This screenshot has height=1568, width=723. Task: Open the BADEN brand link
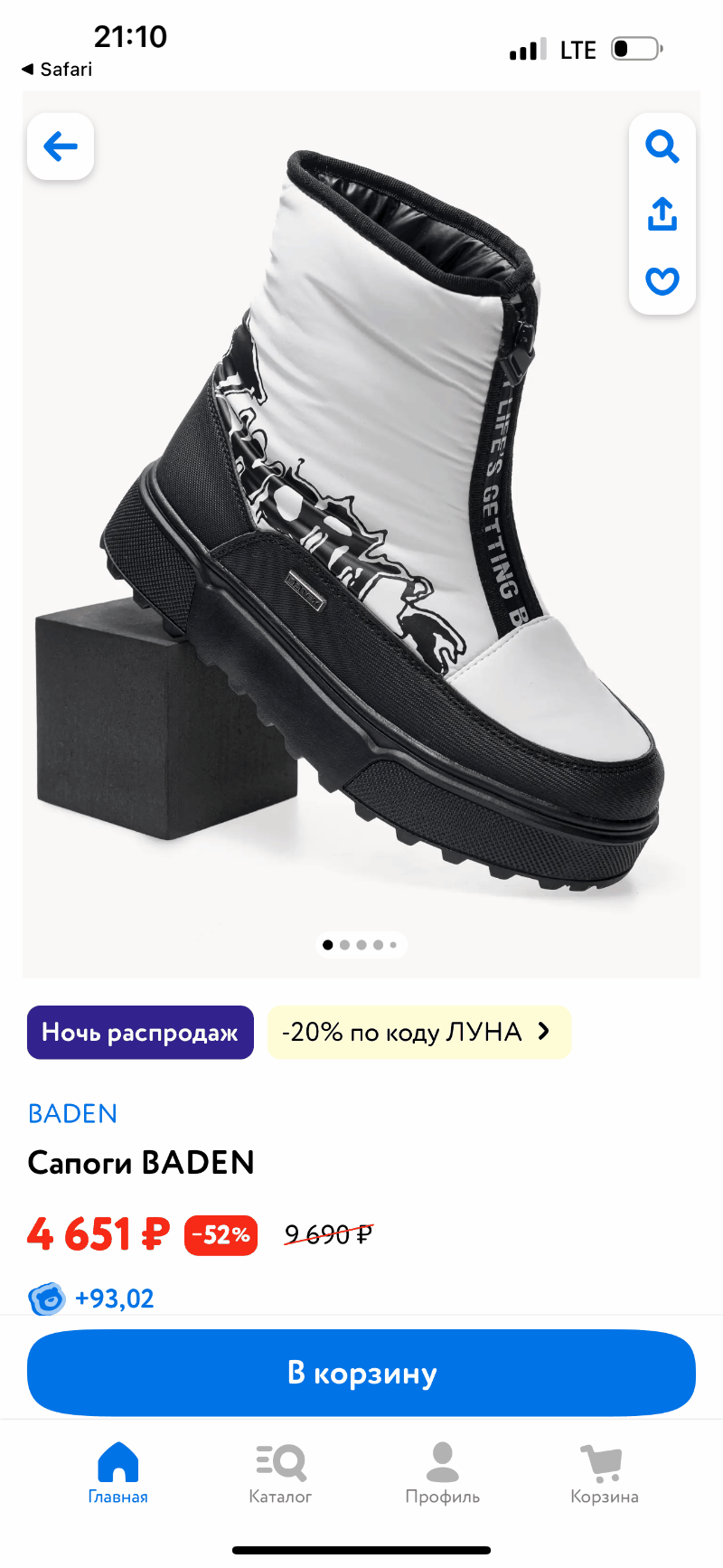[x=72, y=1113]
